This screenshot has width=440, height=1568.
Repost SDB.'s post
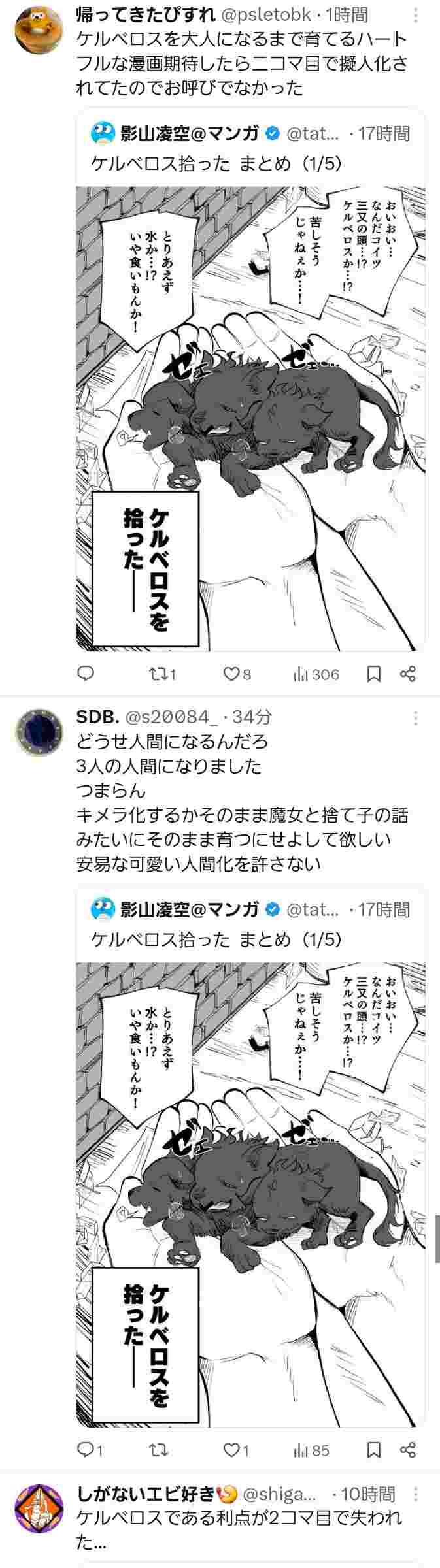click(x=158, y=1450)
